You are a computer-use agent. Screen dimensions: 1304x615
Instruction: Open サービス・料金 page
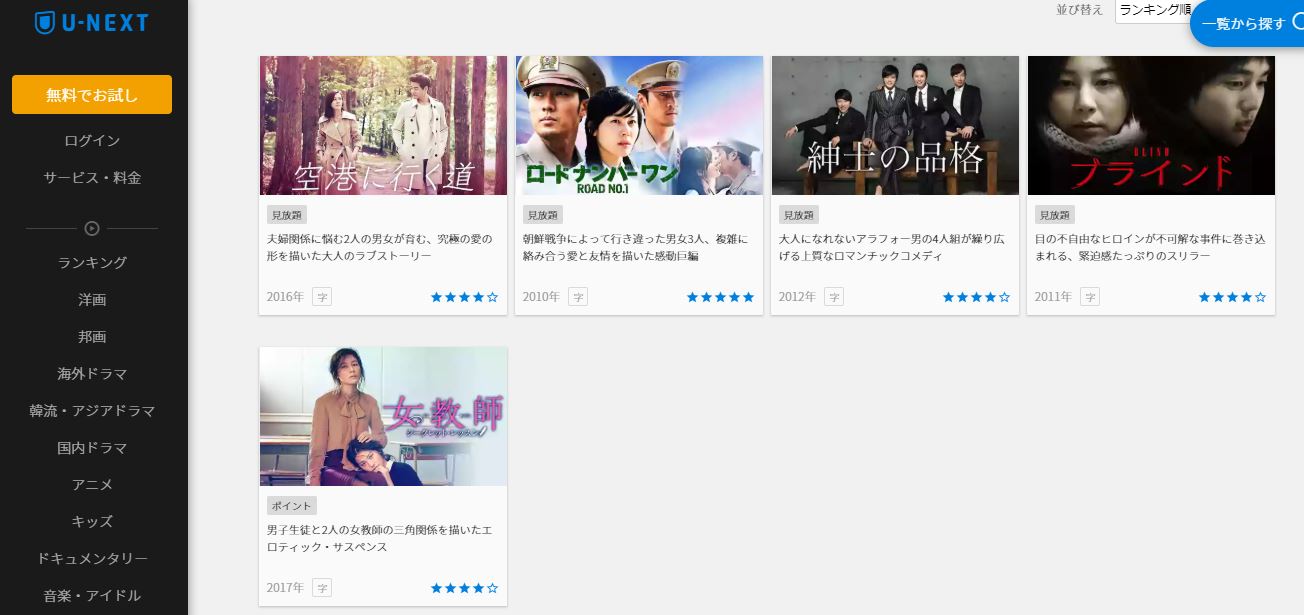coord(92,178)
